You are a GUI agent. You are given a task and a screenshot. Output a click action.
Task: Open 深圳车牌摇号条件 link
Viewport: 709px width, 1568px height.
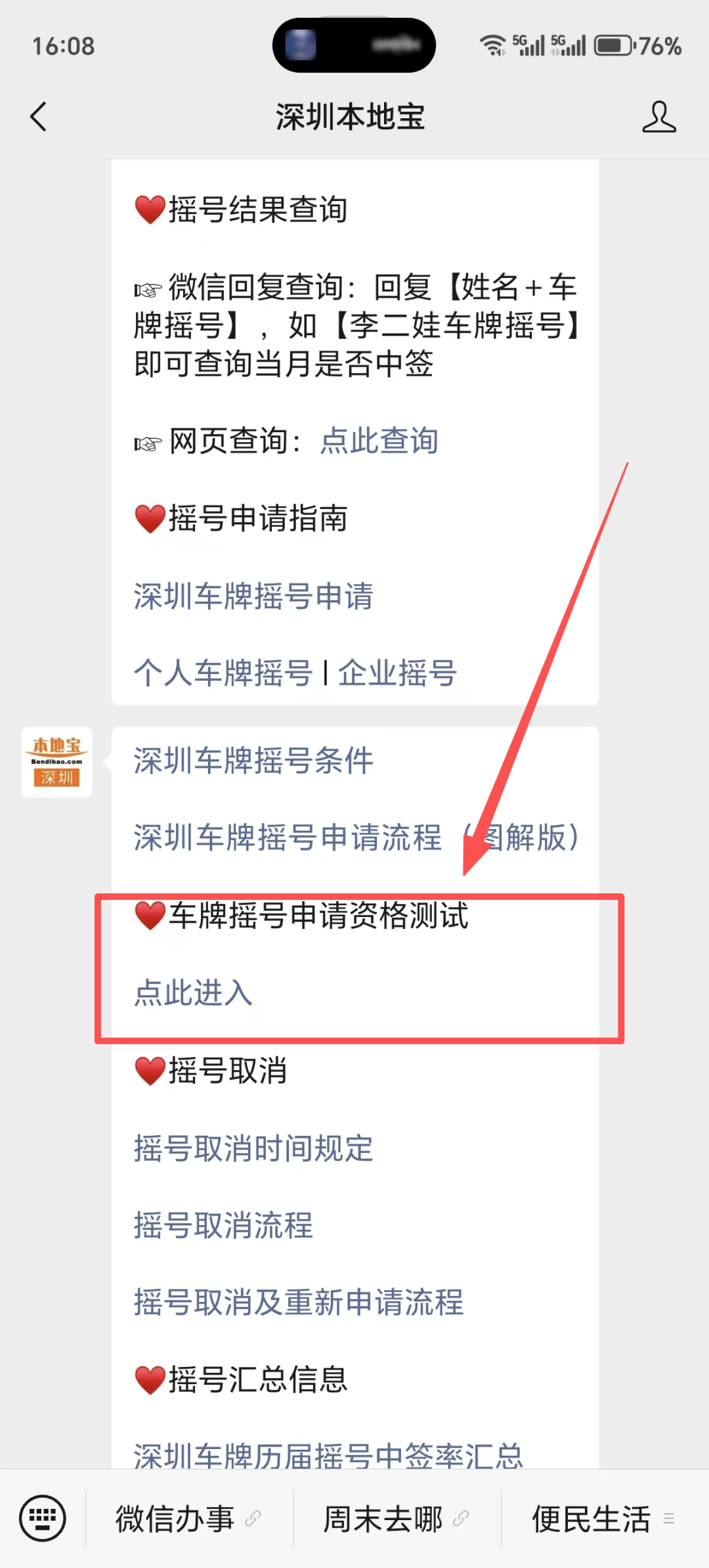coord(253,761)
